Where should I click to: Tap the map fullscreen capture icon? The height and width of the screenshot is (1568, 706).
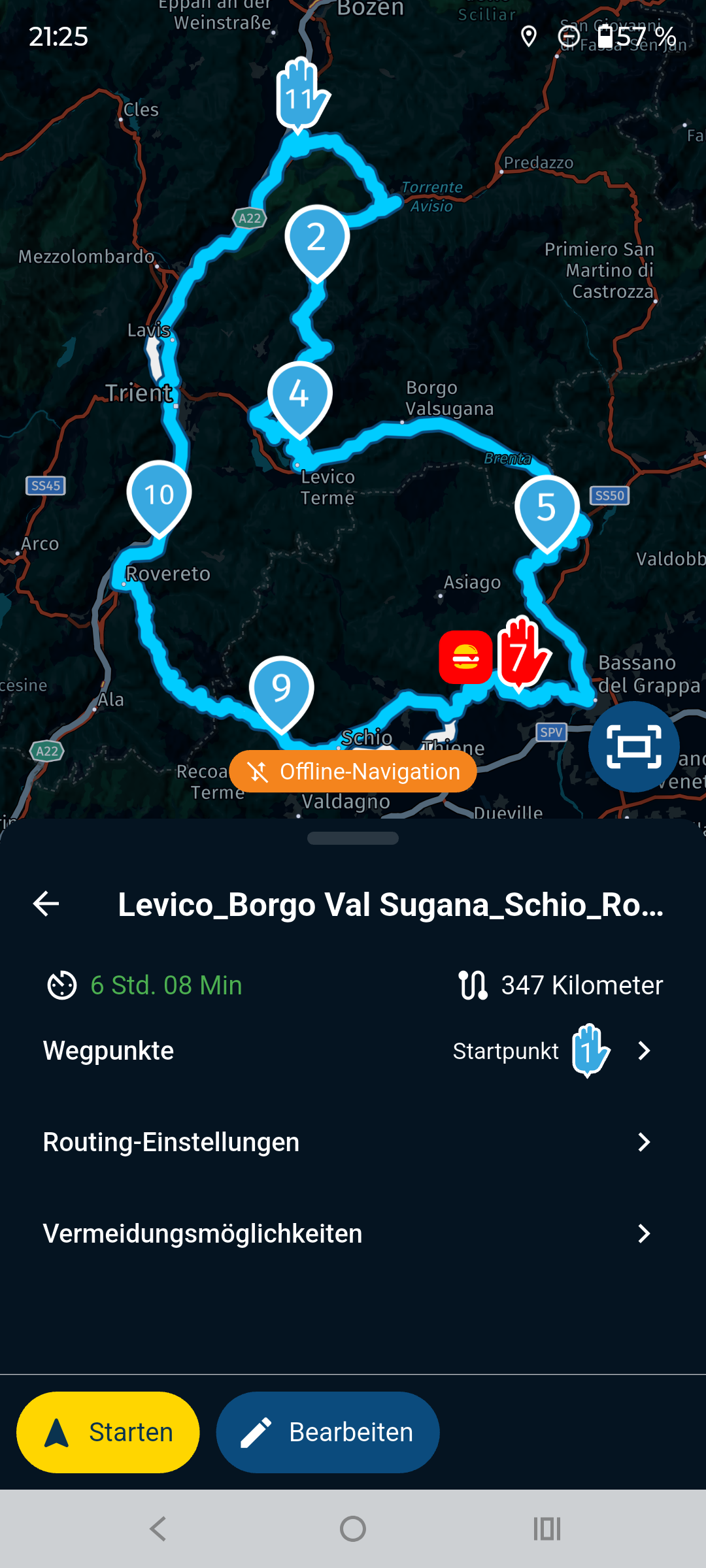point(633,747)
